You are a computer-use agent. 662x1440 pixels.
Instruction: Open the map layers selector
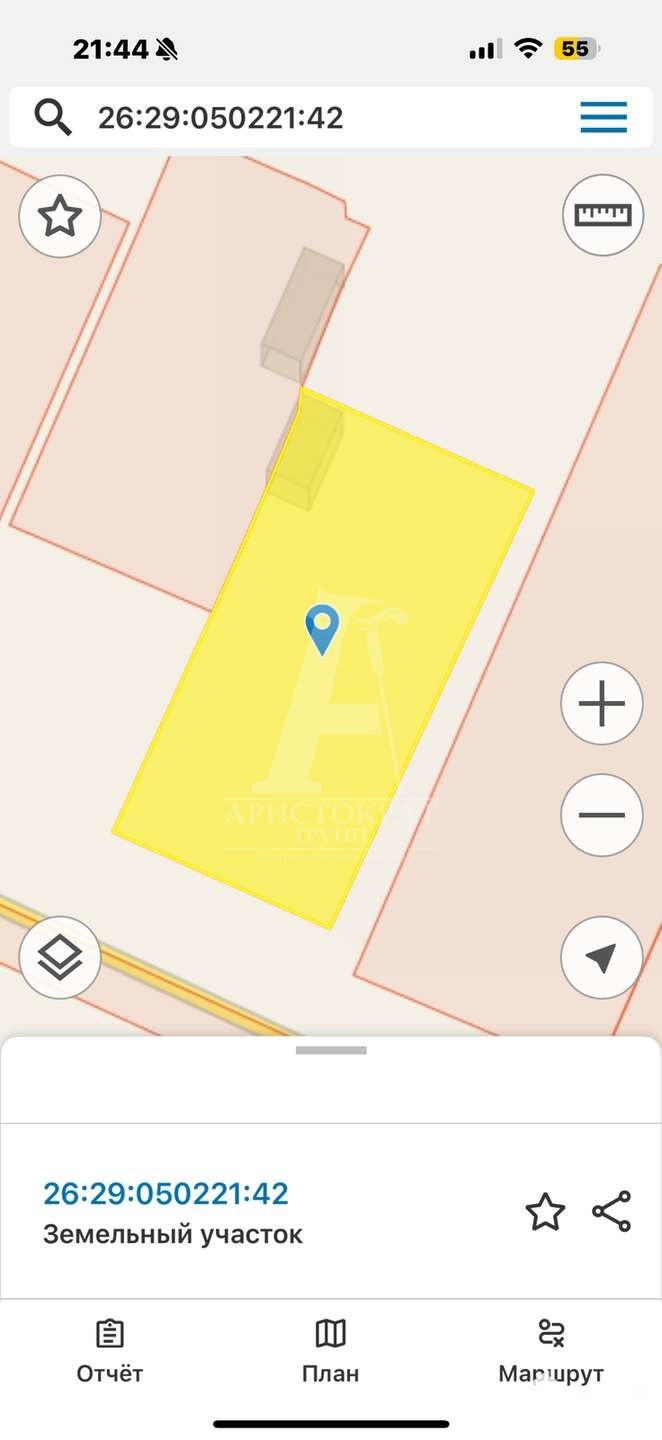[60, 958]
